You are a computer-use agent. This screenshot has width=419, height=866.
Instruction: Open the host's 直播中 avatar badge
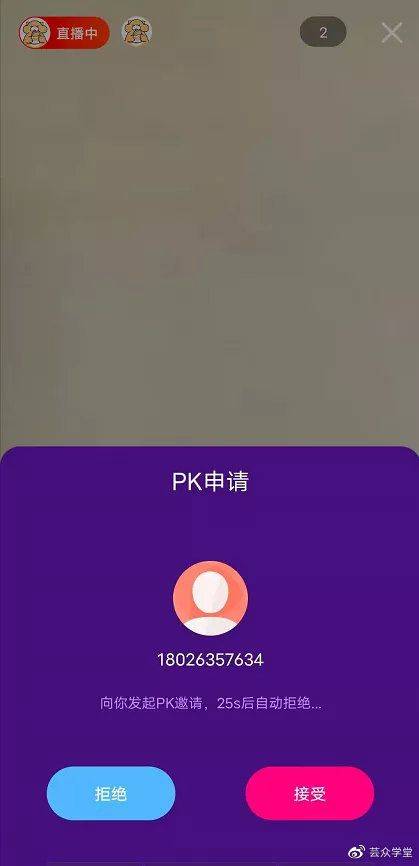pyautogui.click(x=63, y=33)
